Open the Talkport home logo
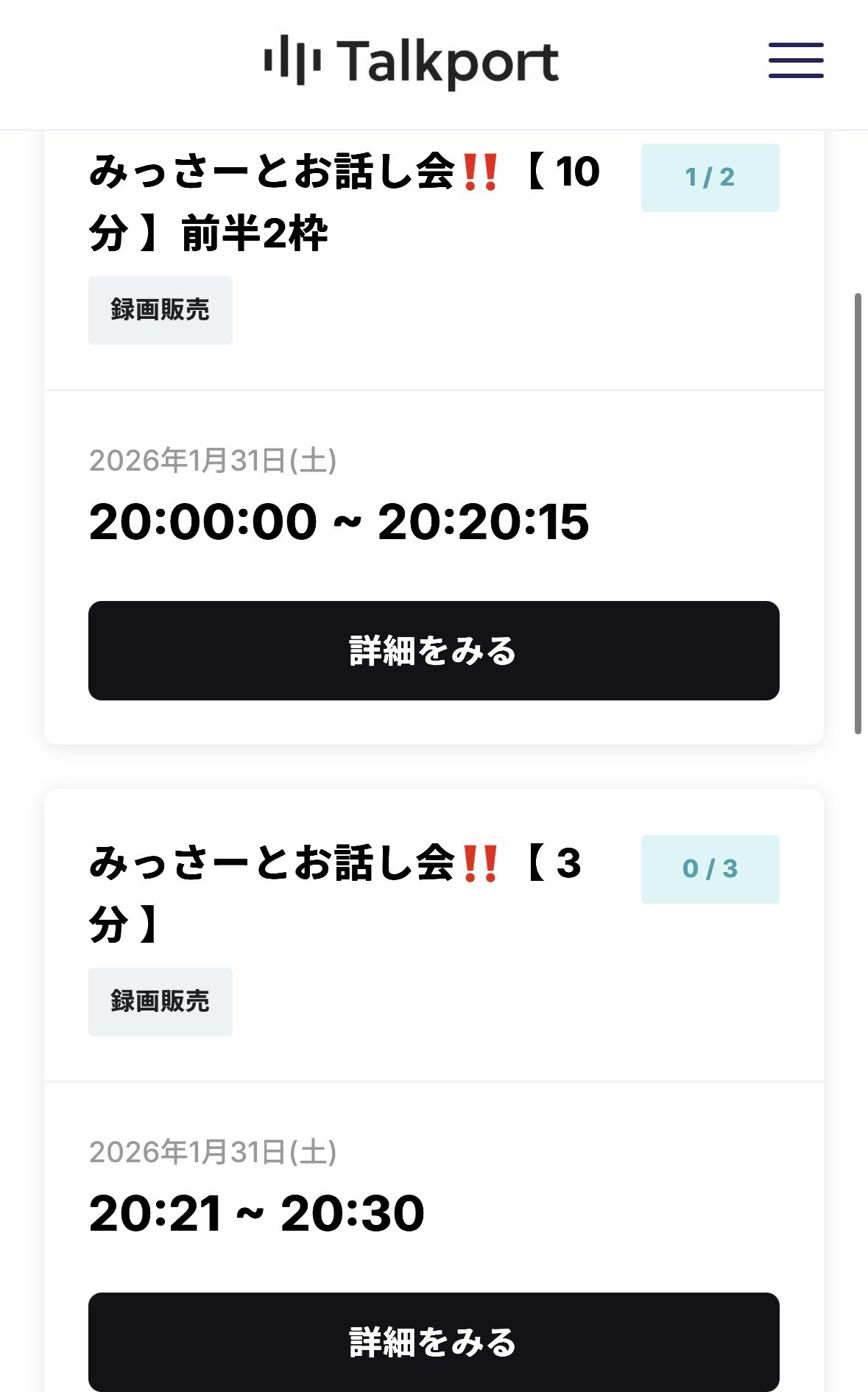This screenshot has height=1392, width=868. (x=412, y=62)
